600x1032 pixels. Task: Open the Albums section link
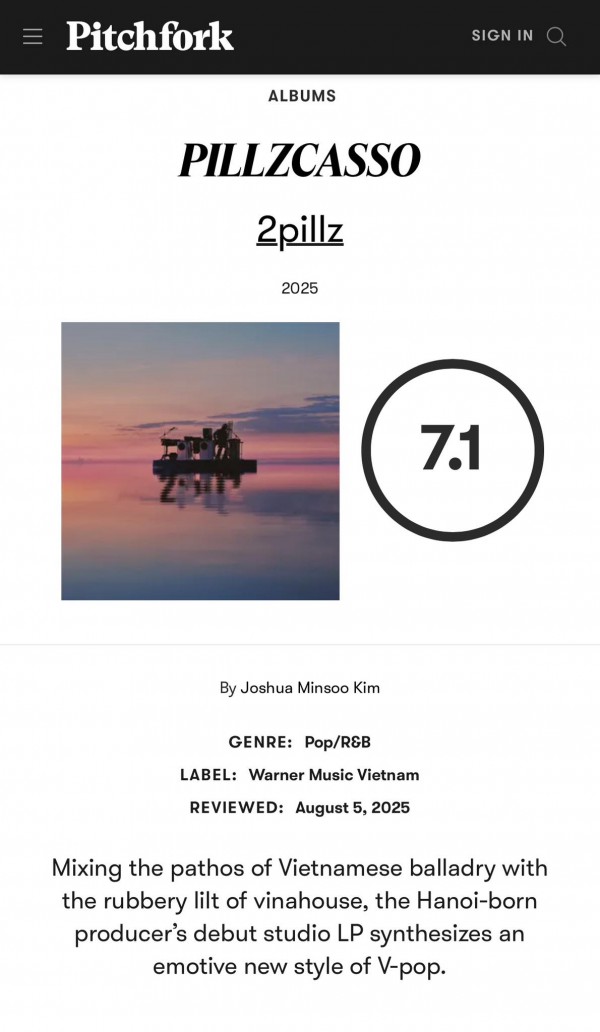[x=301, y=96]
